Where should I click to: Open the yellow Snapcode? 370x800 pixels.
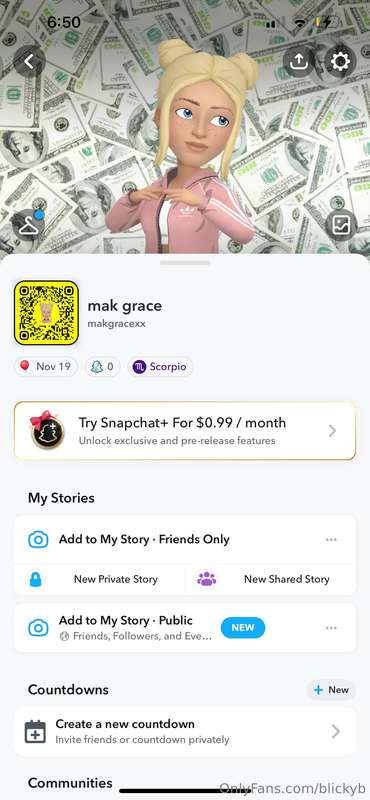(46, 313)
